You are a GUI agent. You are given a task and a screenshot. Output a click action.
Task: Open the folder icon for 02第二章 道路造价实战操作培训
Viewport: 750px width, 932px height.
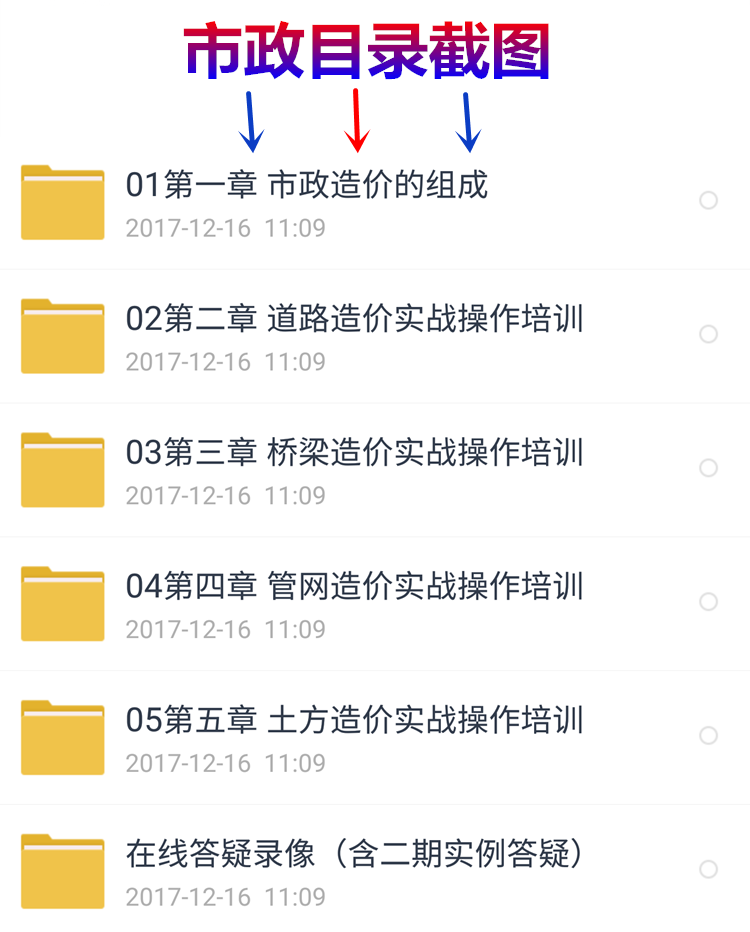coord(62,335)
